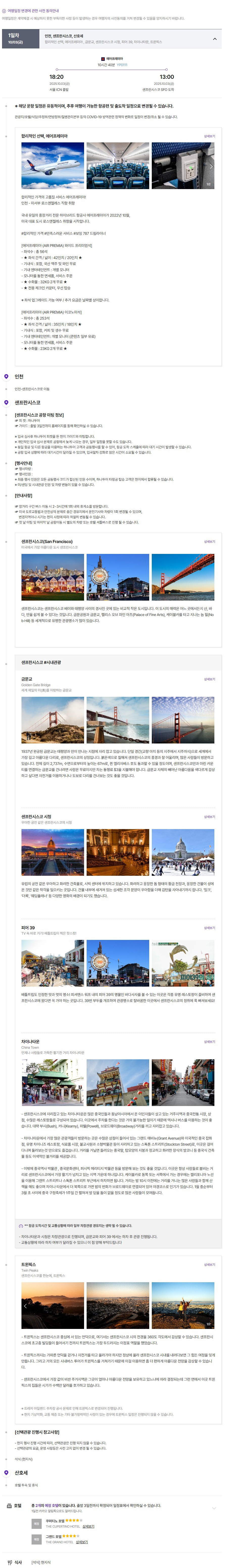
Task: Collapse the 1일차 itinerary section
Action: pyautogui.click(x=214, y=39)
